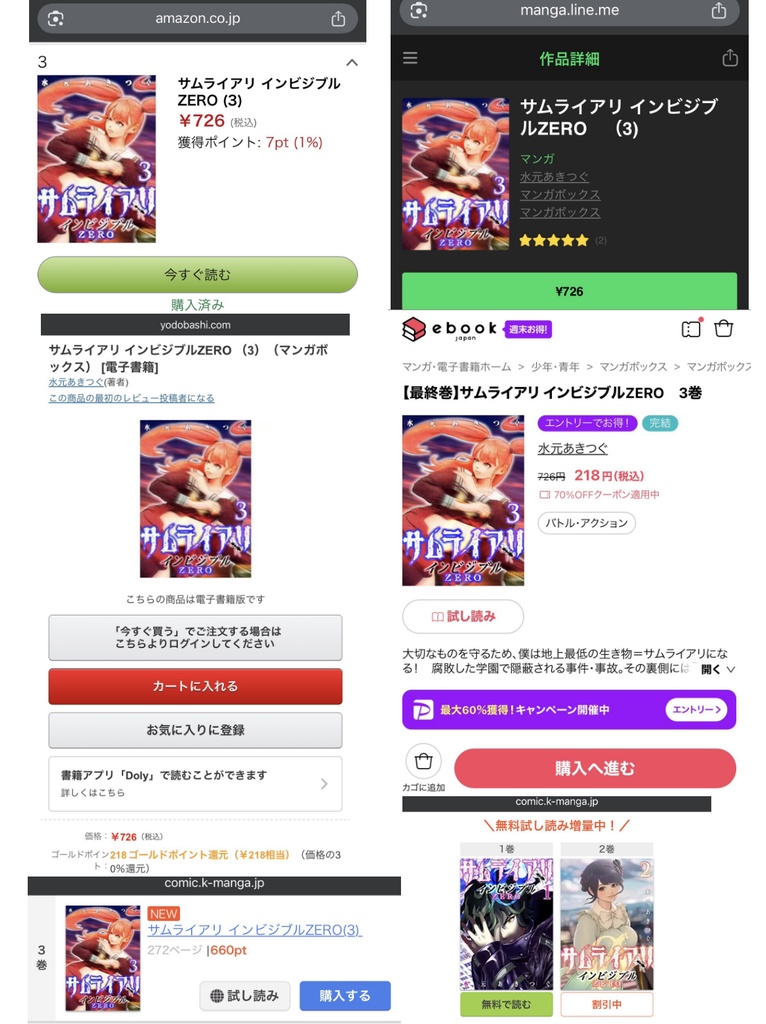Tap the 今すぐ読む button on Amazon
Screen dimensions: 766x1024
195,273
